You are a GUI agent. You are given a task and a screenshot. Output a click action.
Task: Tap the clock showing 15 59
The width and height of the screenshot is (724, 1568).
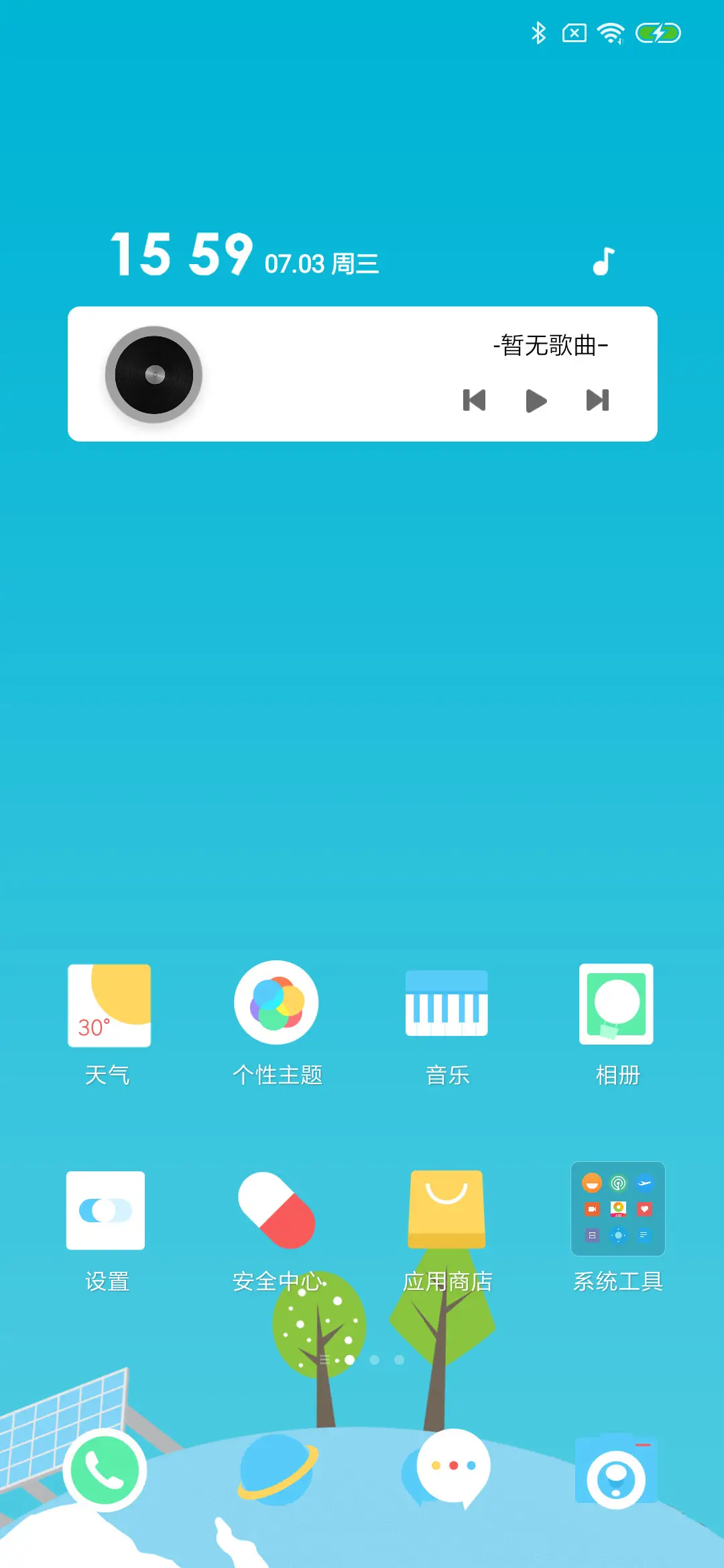click(181, 254)
